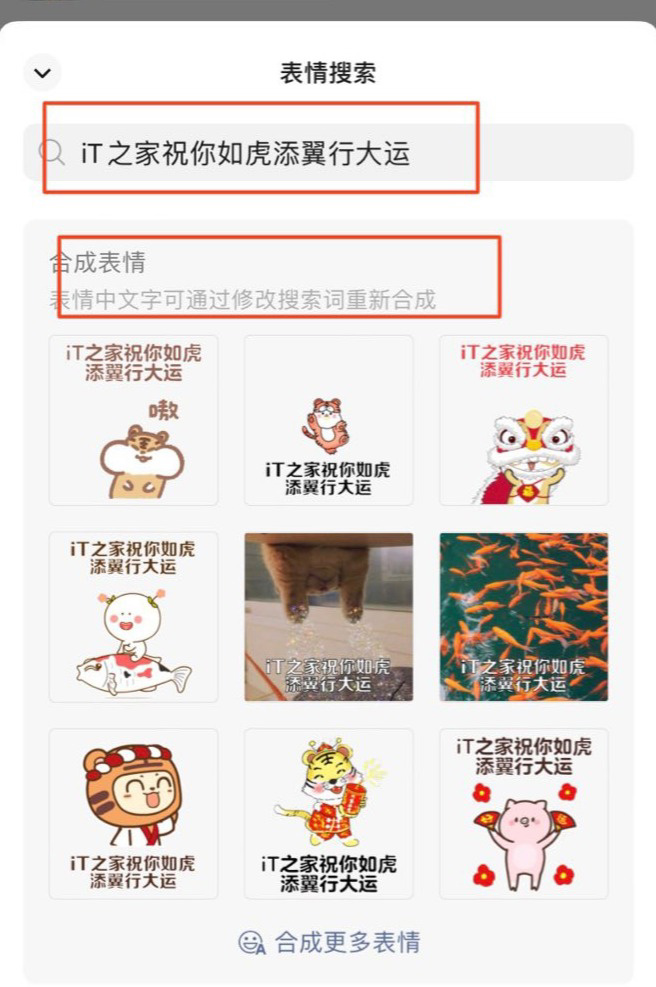Pick the lion dance sticker
This screenshot has height=987, width=656.
[524, 420]
